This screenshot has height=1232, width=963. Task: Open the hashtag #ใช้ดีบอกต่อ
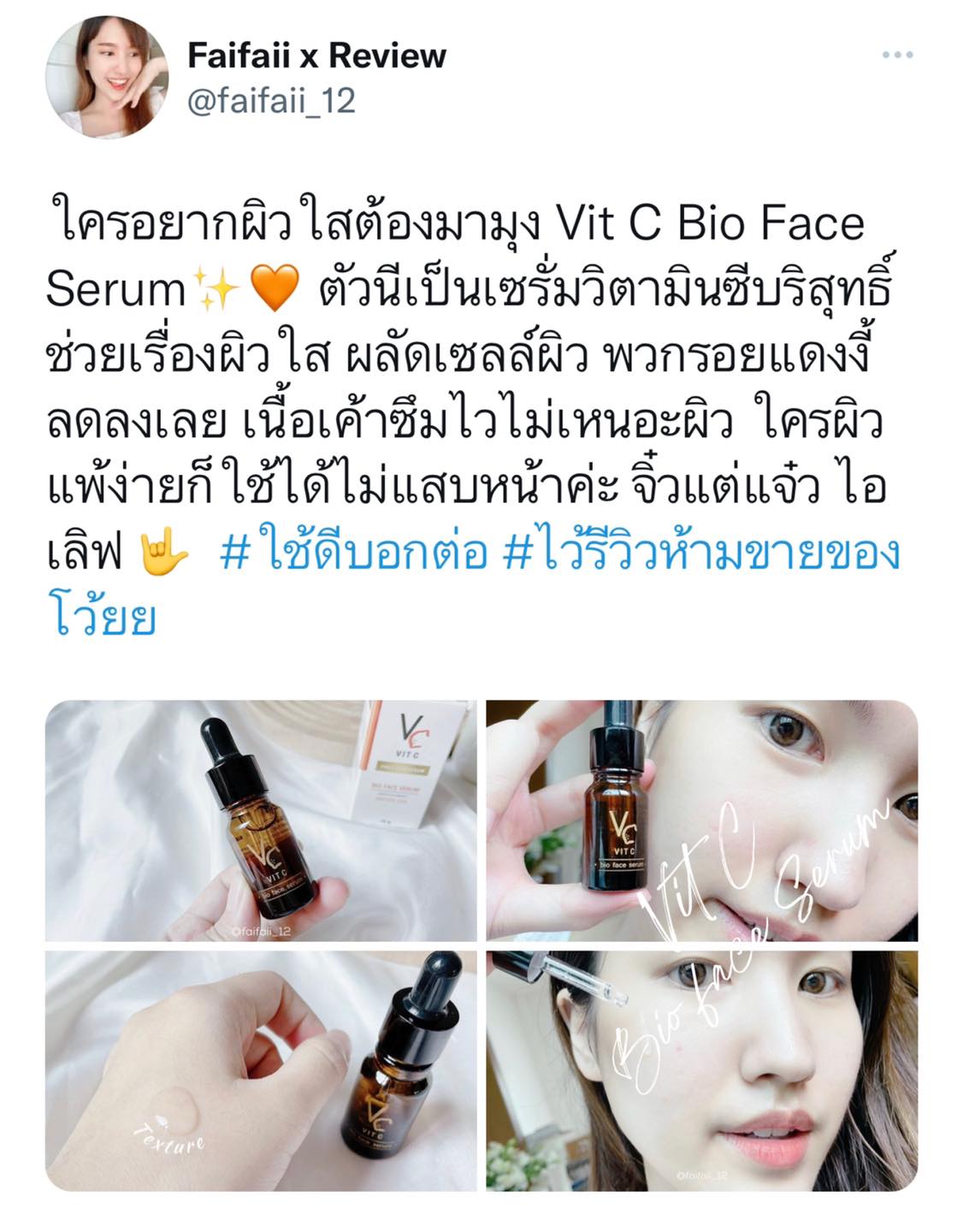pos(353,553)
